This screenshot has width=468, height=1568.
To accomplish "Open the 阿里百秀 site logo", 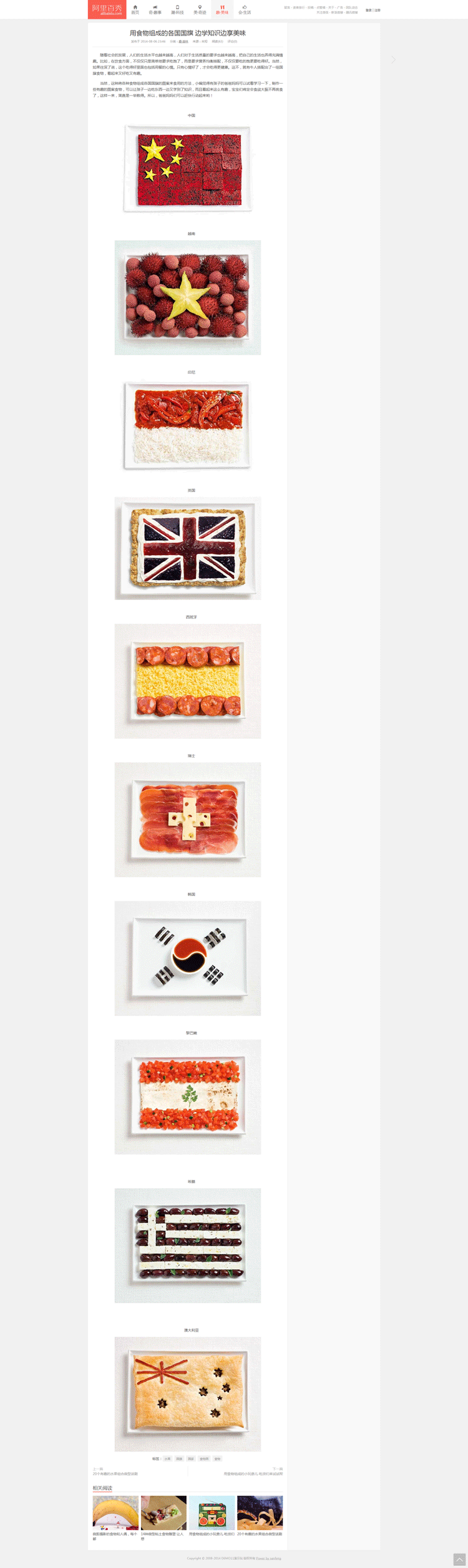I will point(107,9).
